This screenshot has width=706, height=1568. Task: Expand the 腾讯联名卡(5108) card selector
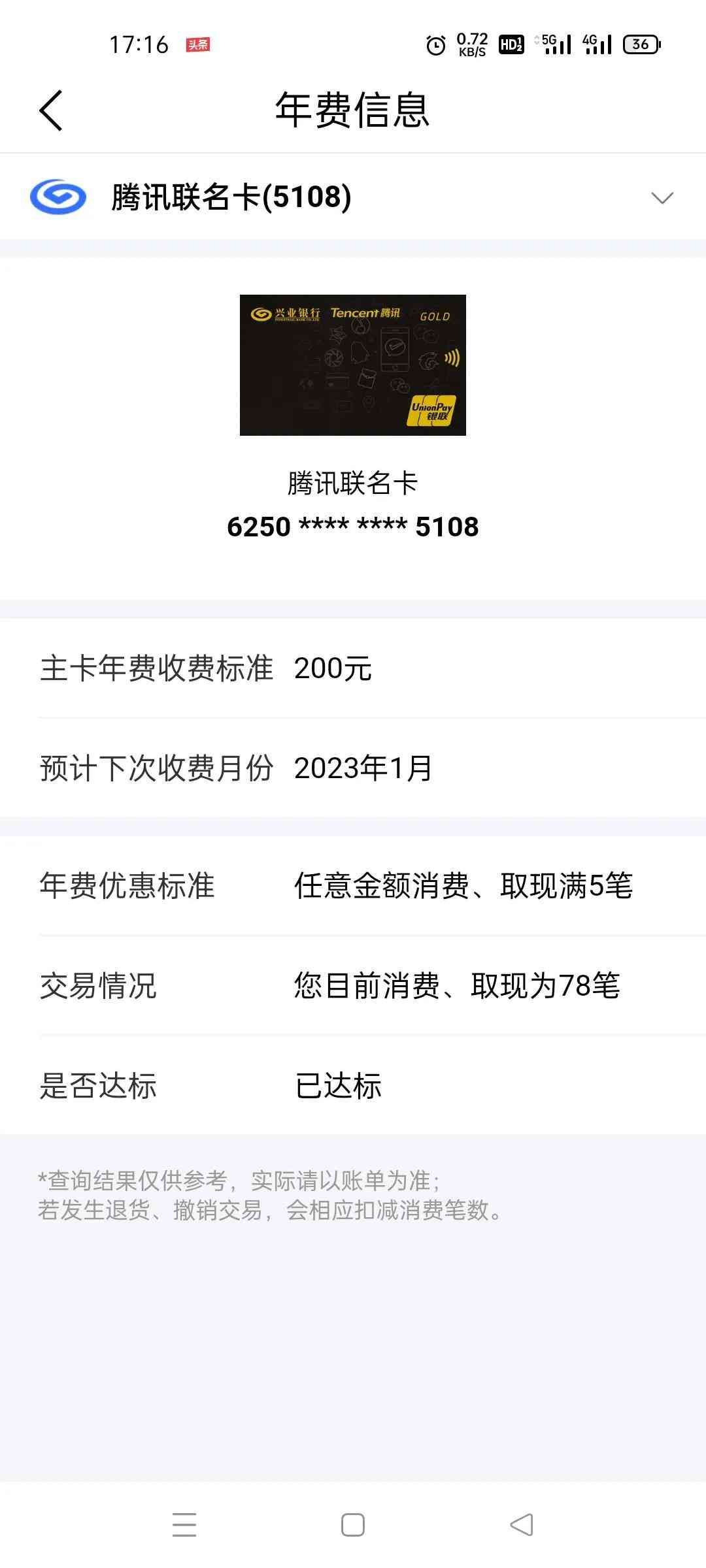662,197
